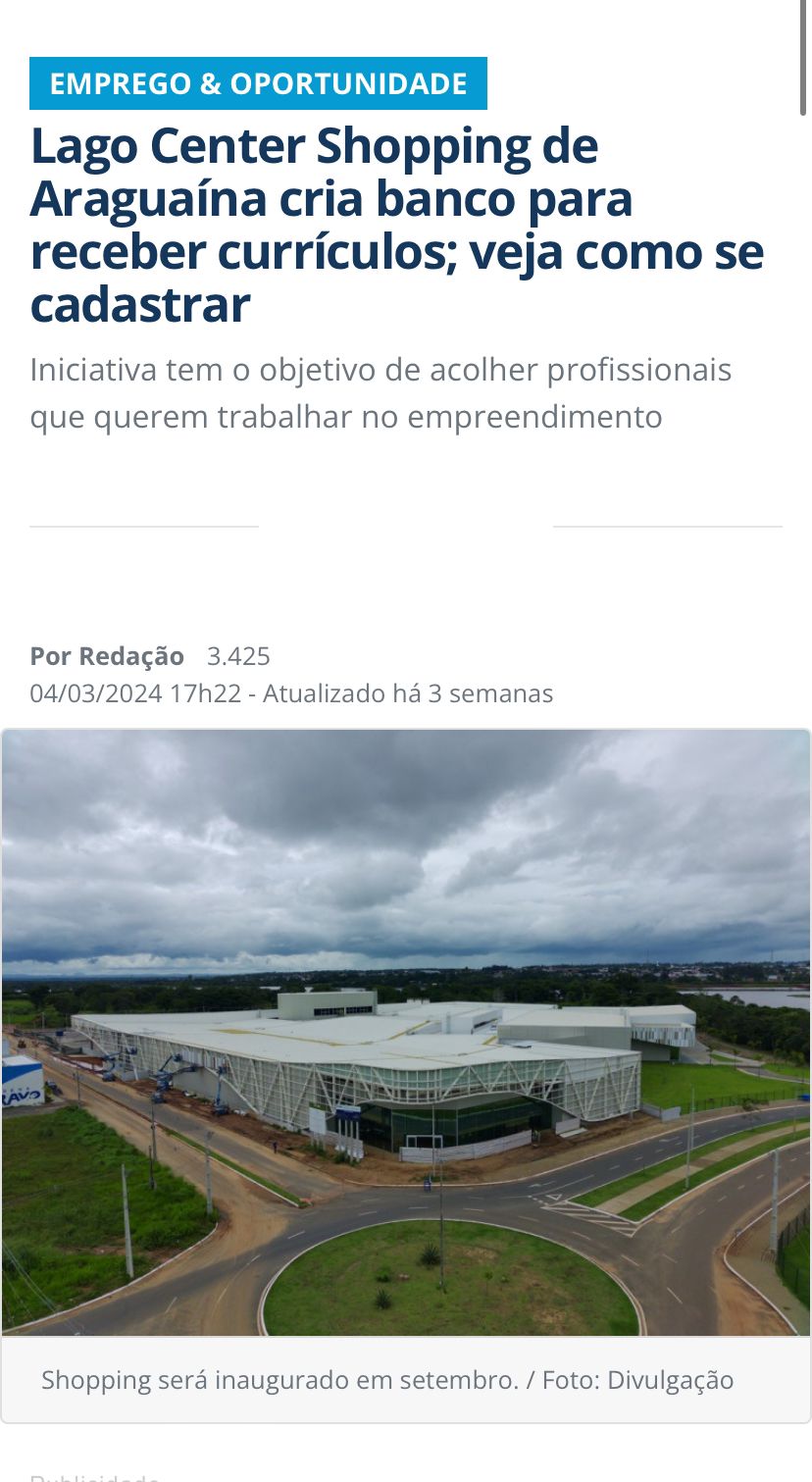
Task: Enlarge the Lago Center Shopping article photo
Action: (406, 1033)
